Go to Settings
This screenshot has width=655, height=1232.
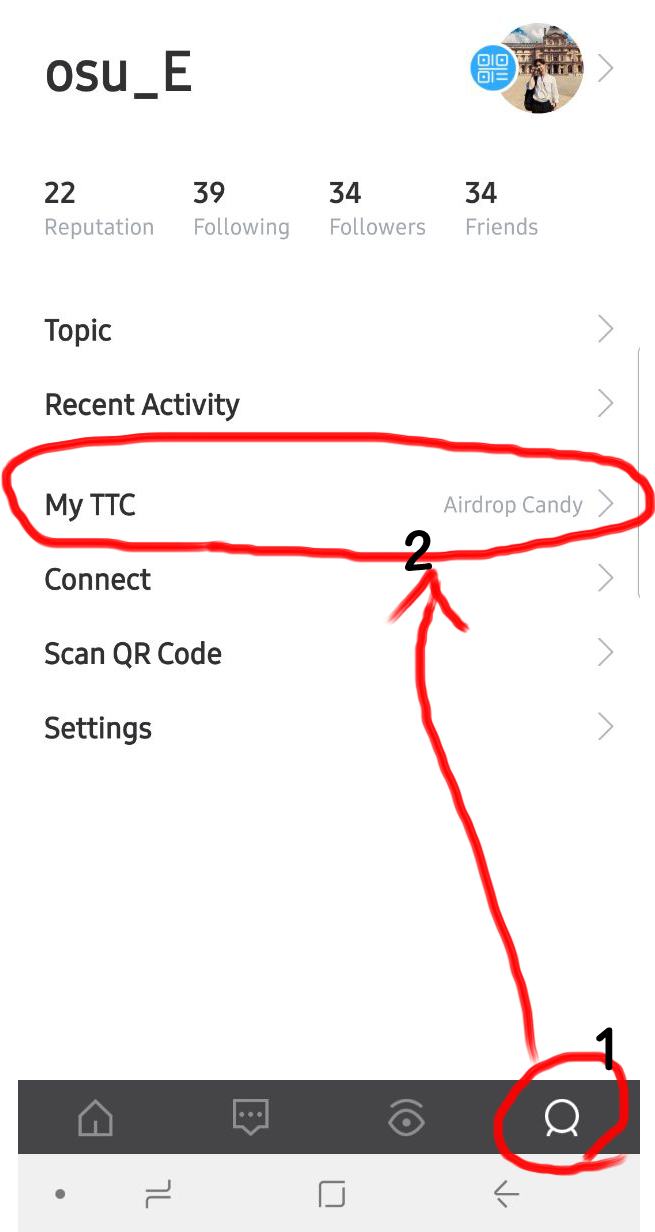tap(328, 727)
